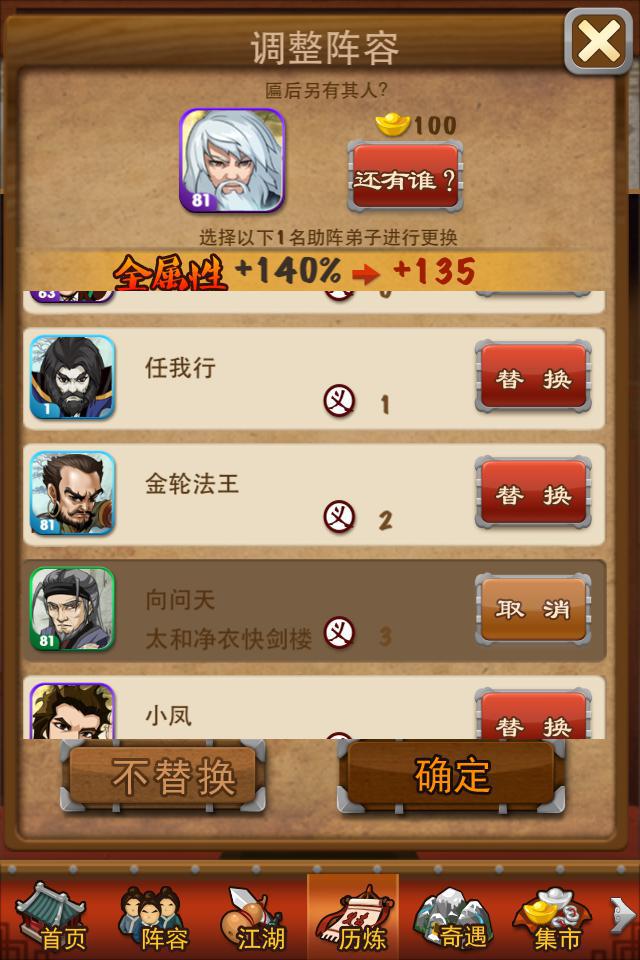Screen dimensions: 640x960
Task: Close the 调整阵容 dialog
Action: (x=598, y=42)
